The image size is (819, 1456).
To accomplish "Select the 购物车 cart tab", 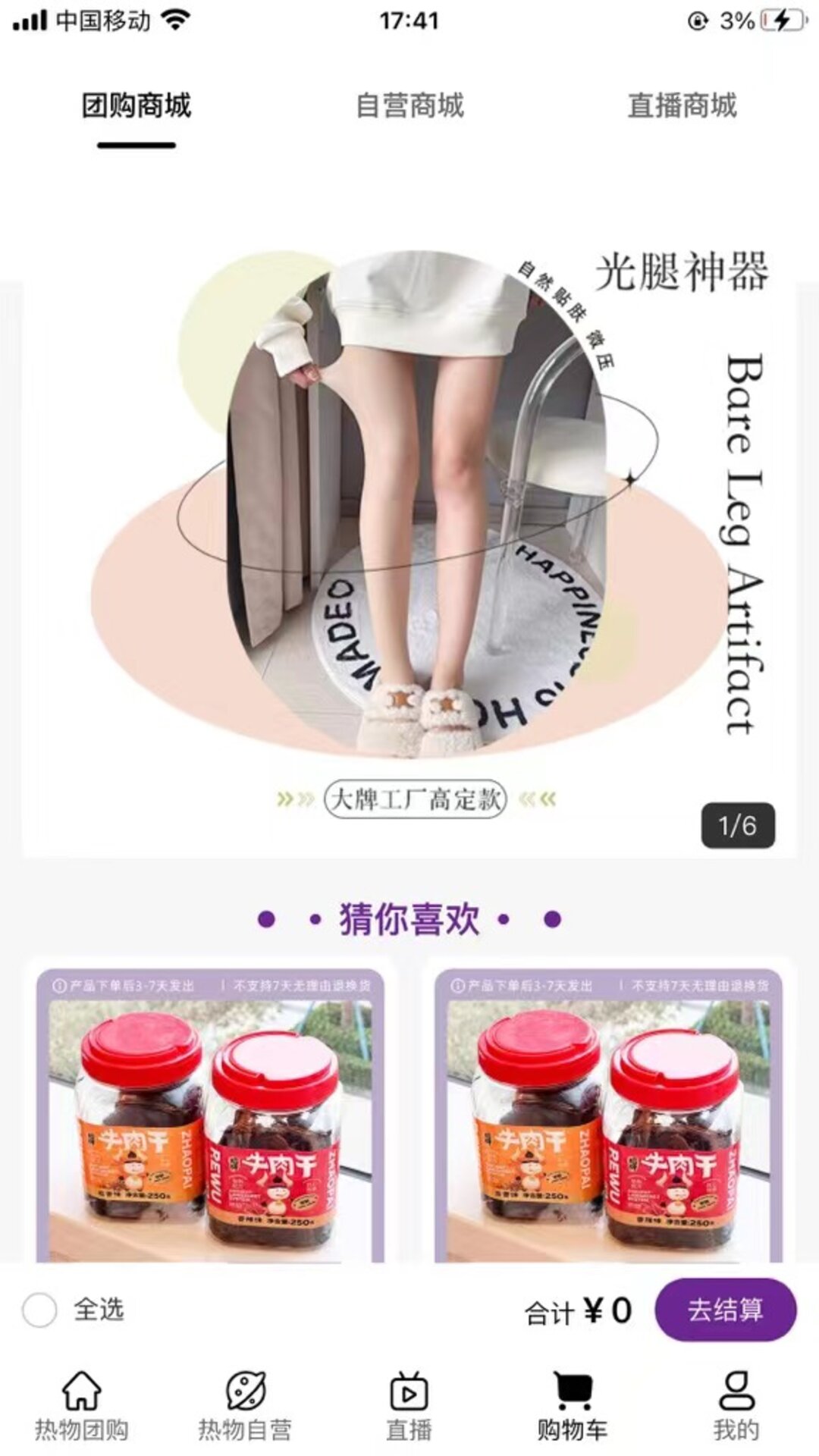I will point(573,1405).
